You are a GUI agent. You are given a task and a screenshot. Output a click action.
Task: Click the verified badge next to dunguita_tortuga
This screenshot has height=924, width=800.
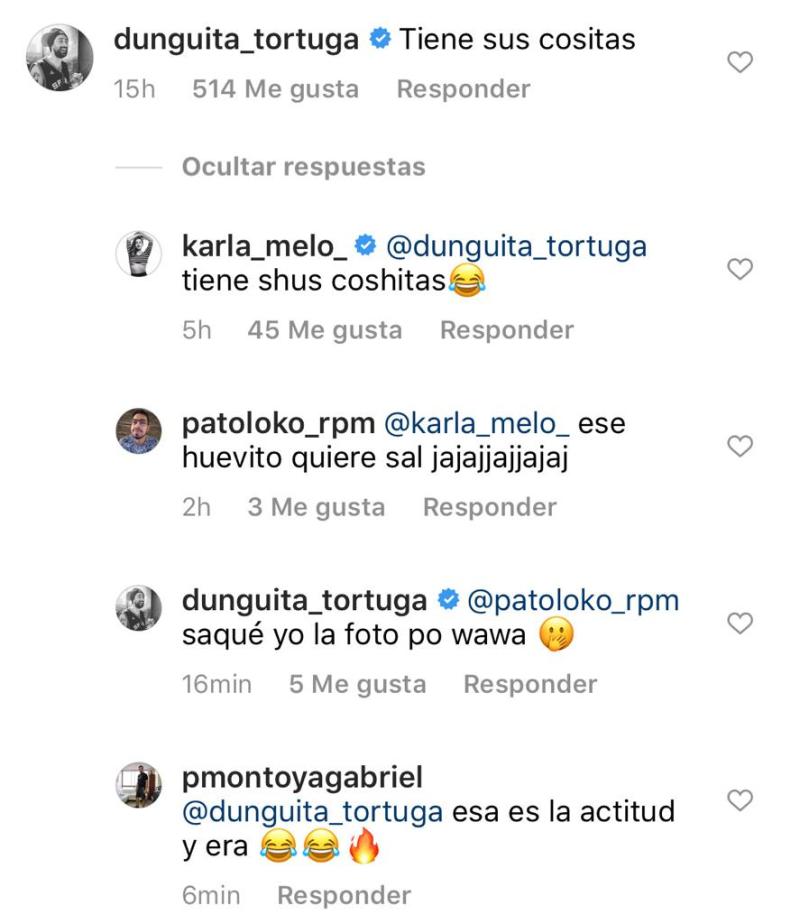pos(379,41)
